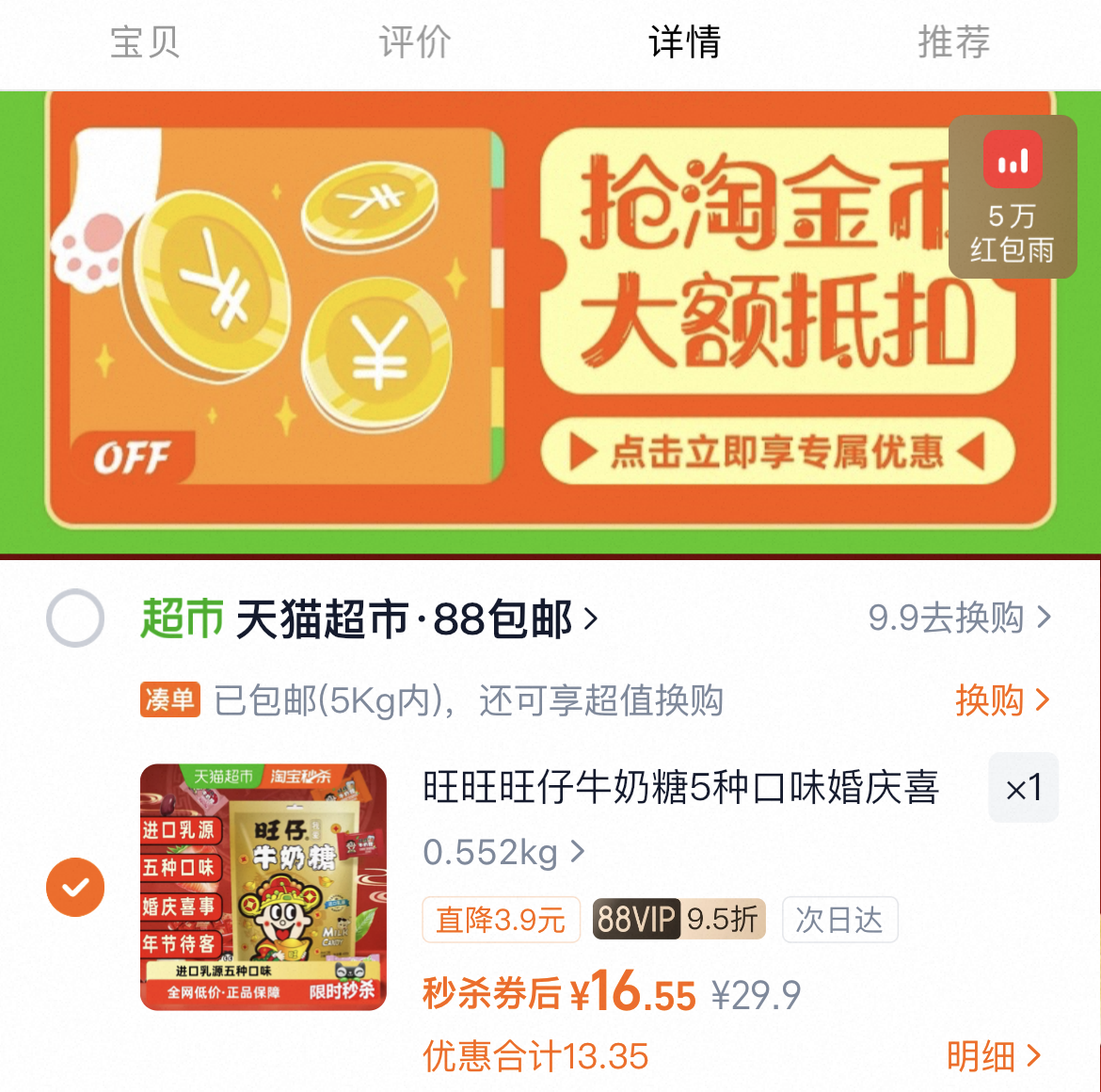Screen dimensions: 1101x1092
Task: Switch to the 宝贝 tab
Action: (x=144, y=42)
